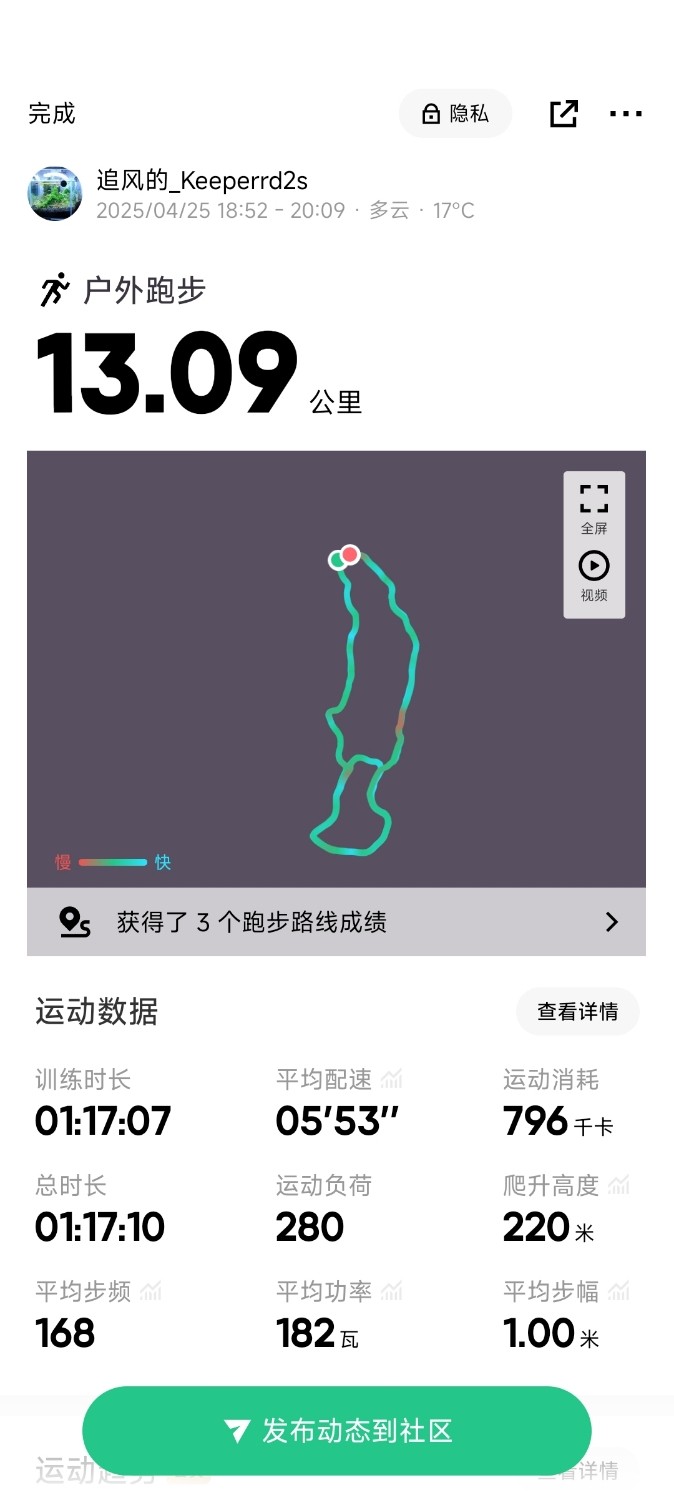Image resolution: width=674 pixels, height=1498 pixels.
Task: Open 获得了 3 个跑步路线成绩 row
Action: pos(336,922)
